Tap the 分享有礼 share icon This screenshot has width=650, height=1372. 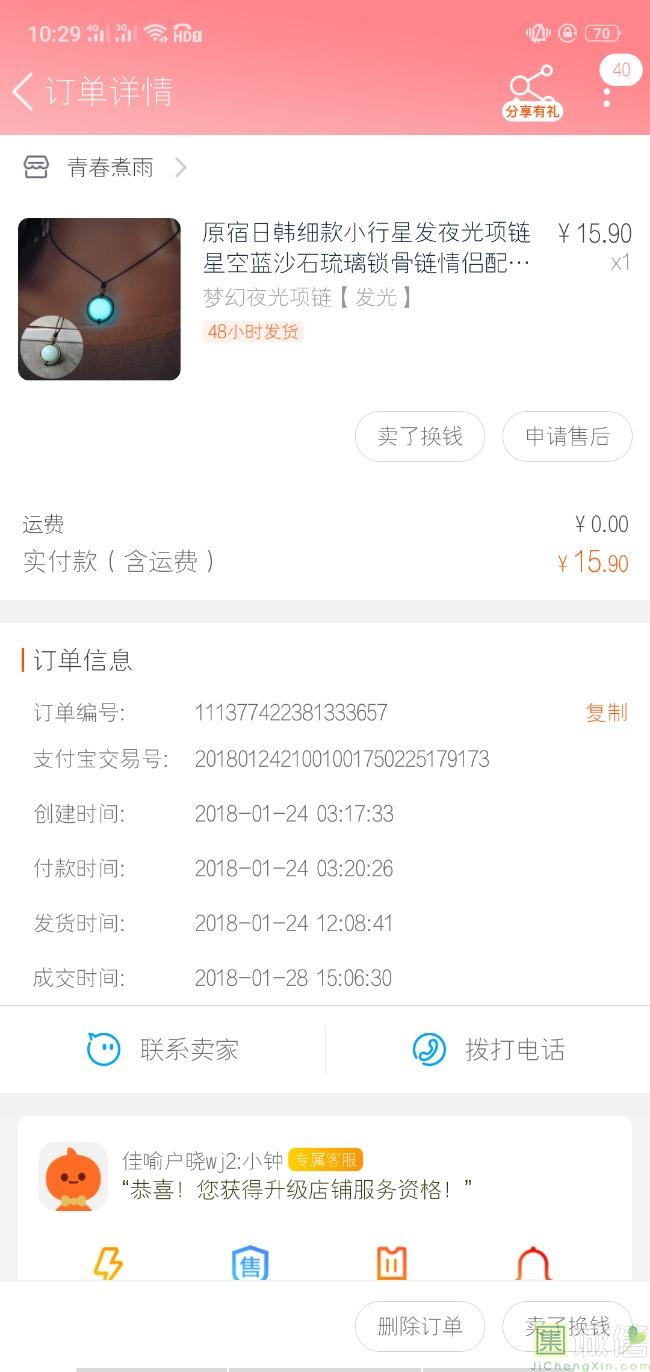pos(531,92)
